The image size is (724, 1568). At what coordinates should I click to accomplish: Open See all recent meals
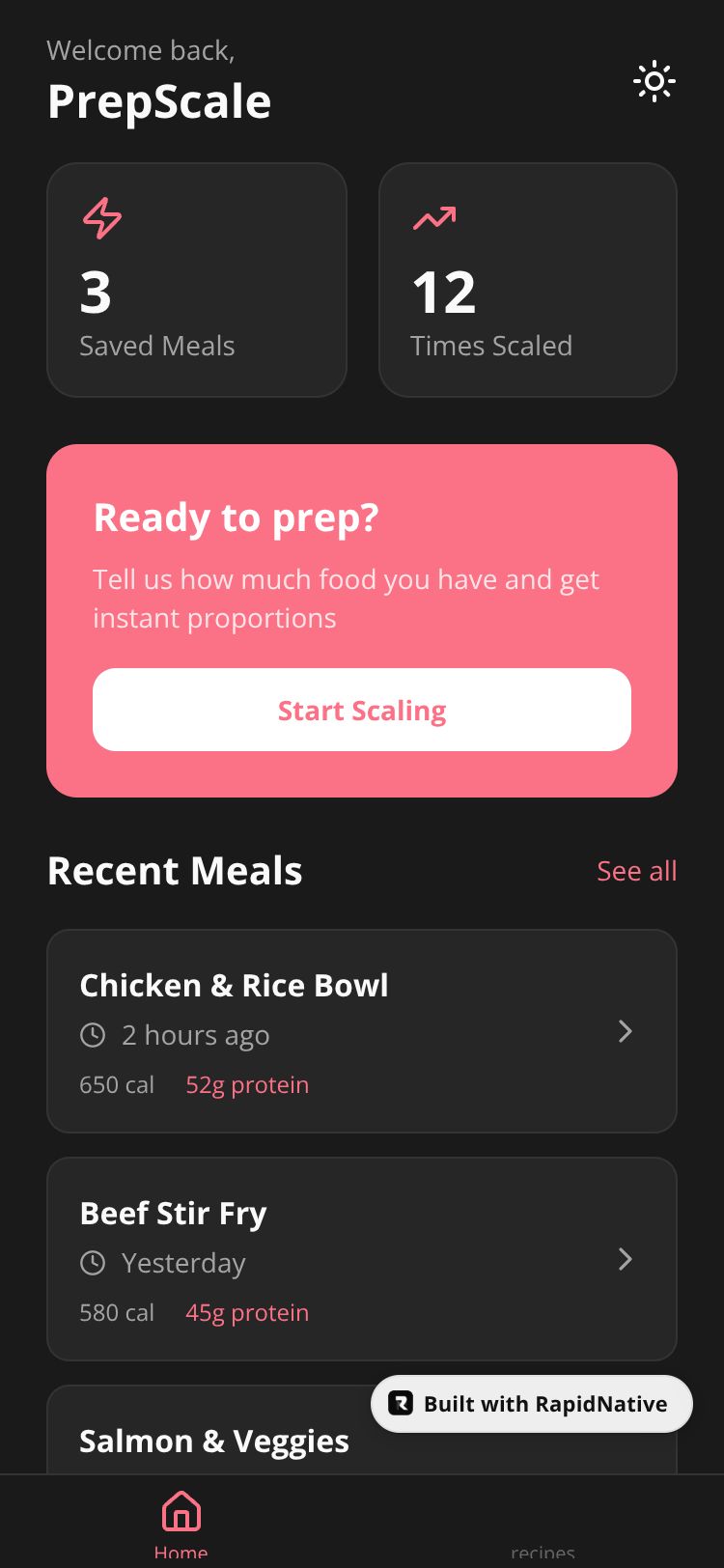(636, 871)
